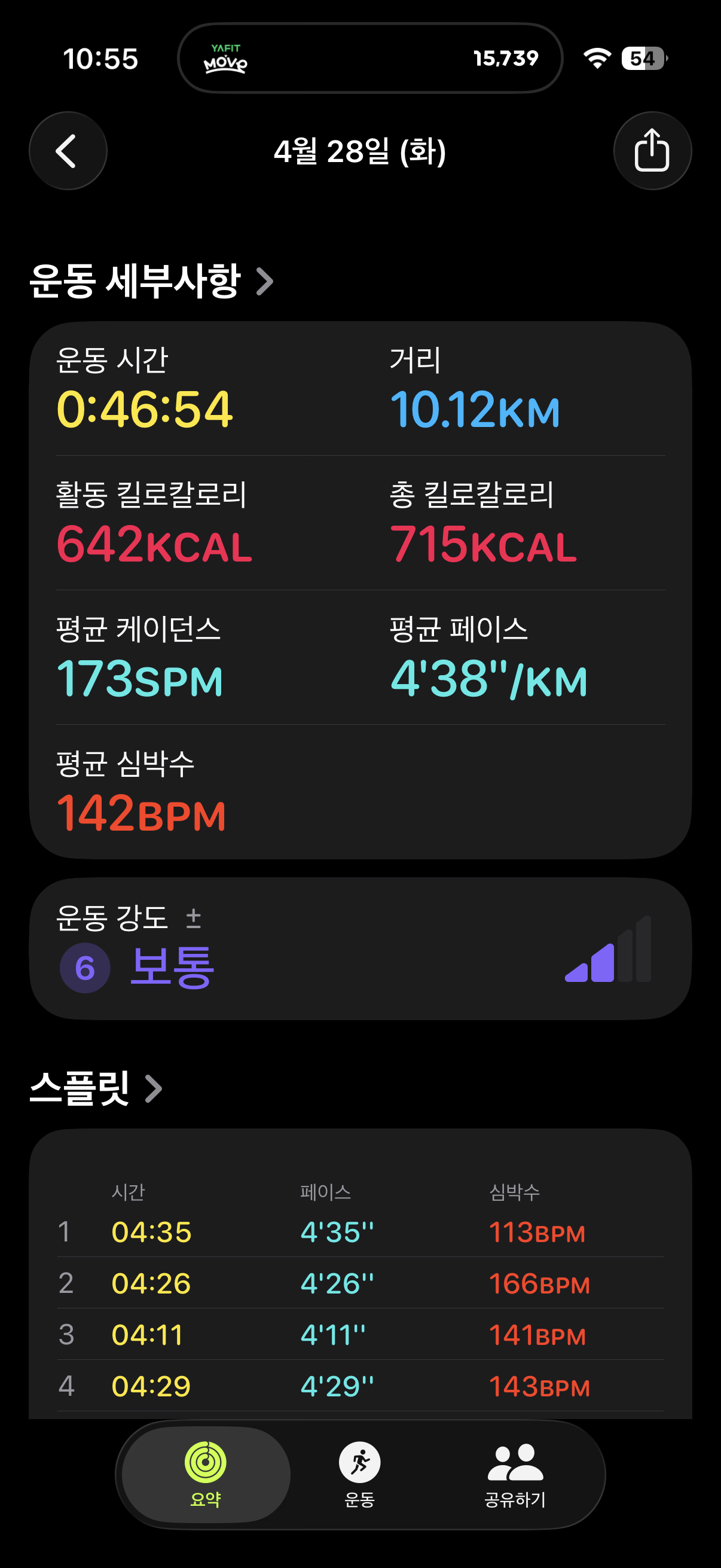Open the 스플릿 details
This screenshot has height=1568, width=721.
click(96, 1088)
